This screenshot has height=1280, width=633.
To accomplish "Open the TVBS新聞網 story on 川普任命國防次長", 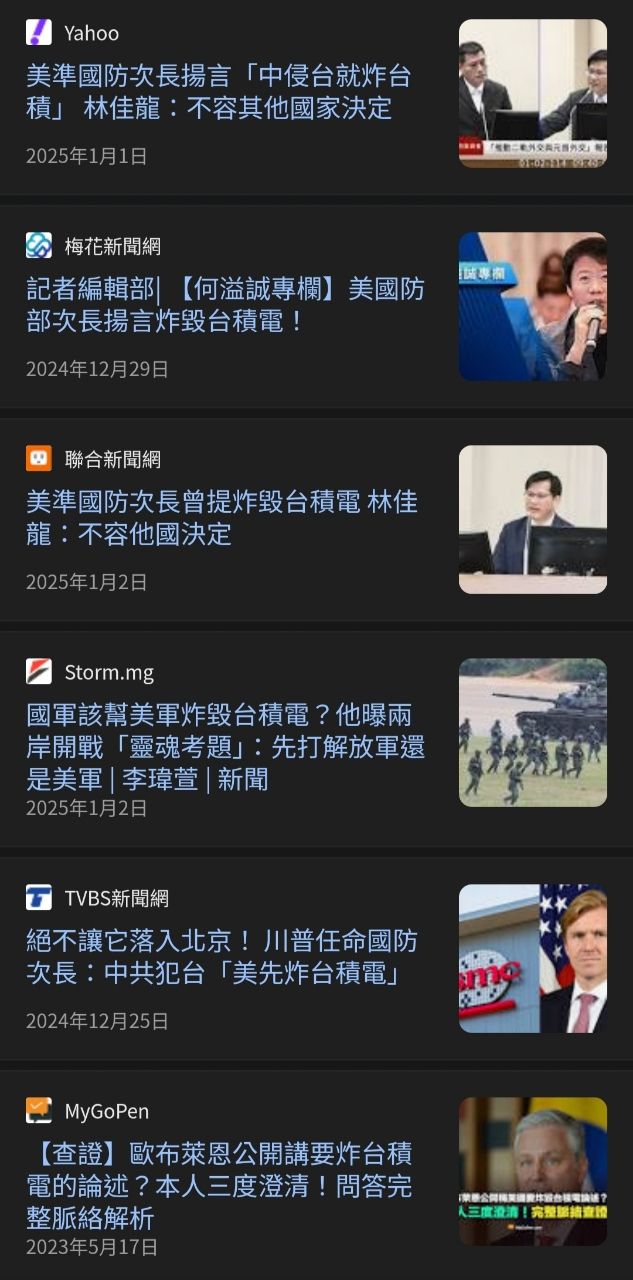I will tap(222, 957).
